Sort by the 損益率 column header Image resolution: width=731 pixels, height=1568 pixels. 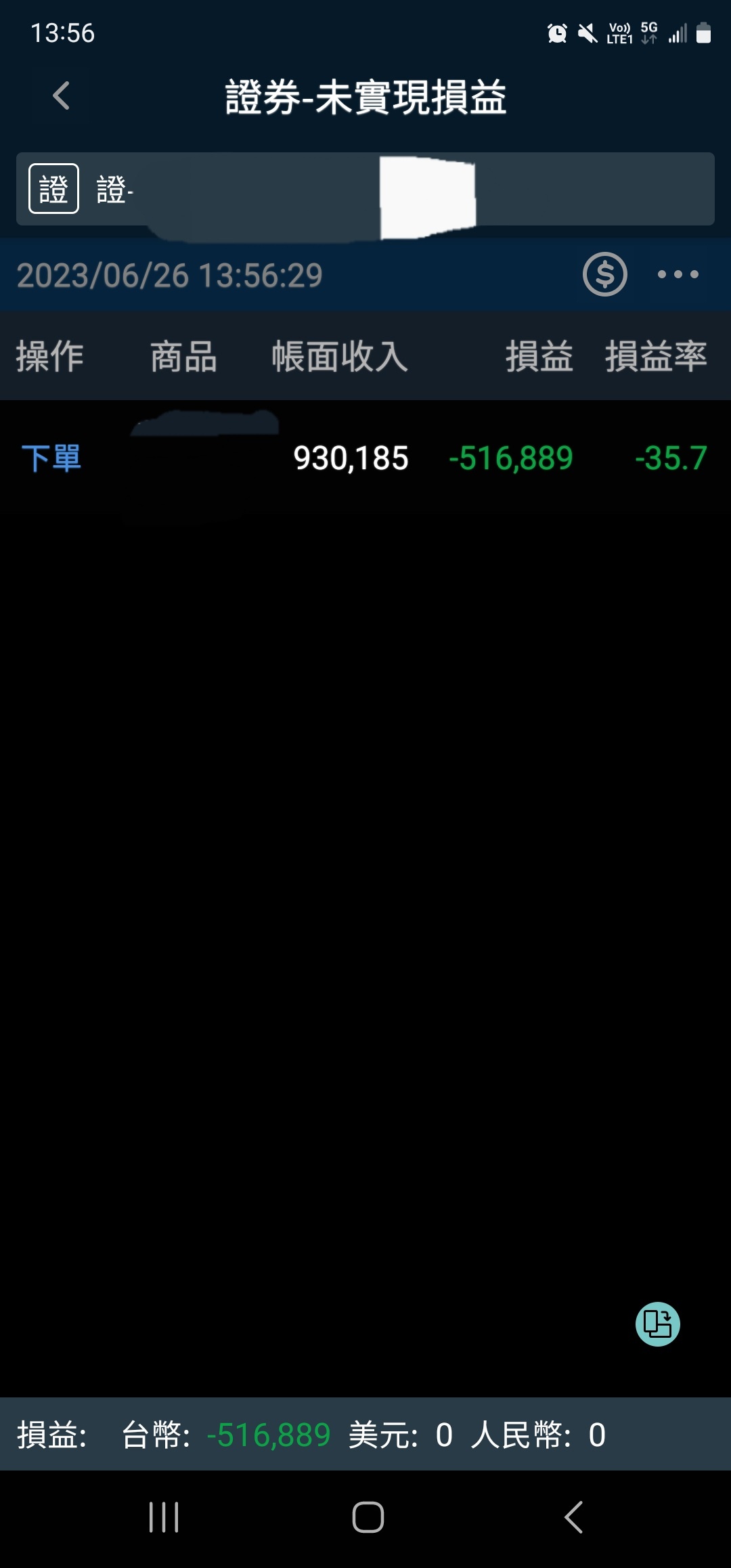pos(656,356)
